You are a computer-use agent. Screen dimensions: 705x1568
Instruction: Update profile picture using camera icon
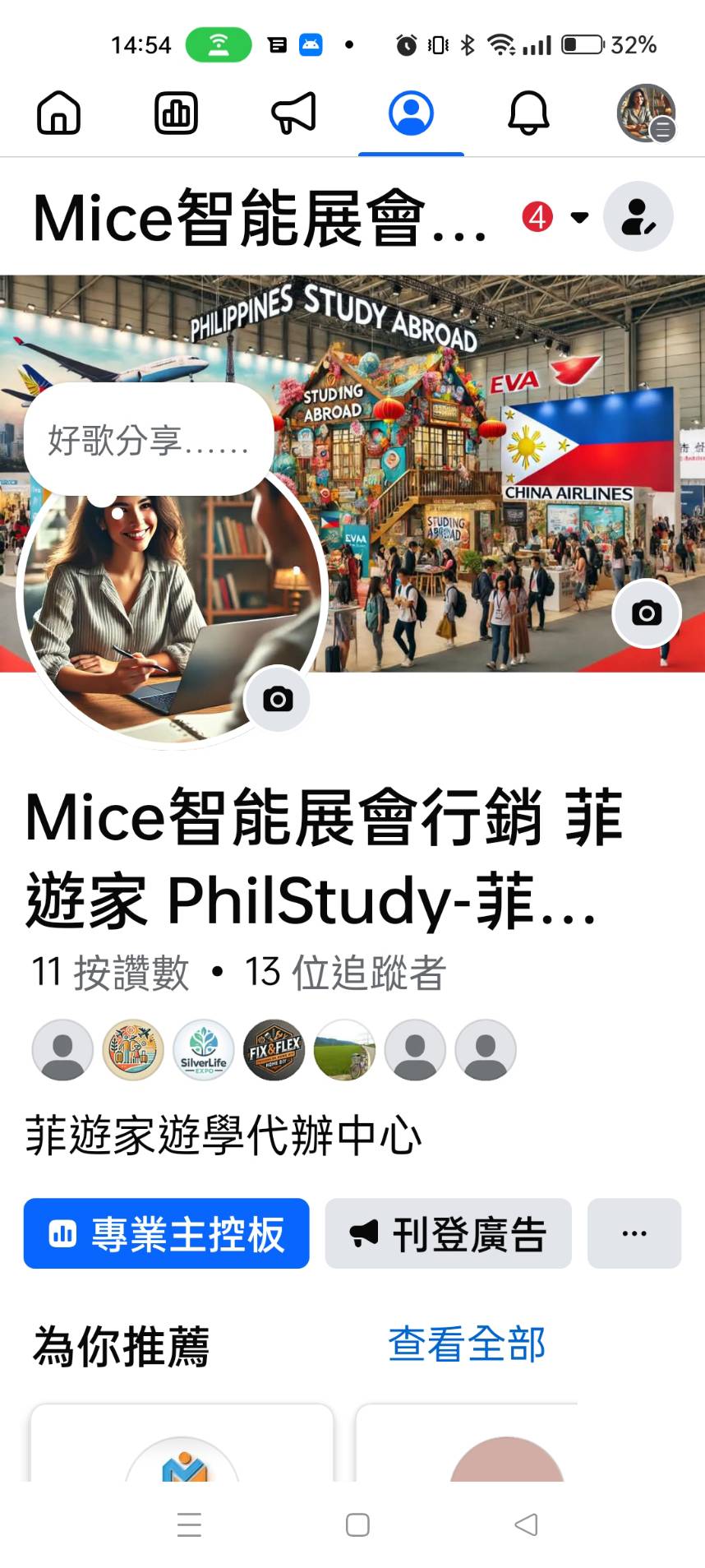tap(278, 699)
